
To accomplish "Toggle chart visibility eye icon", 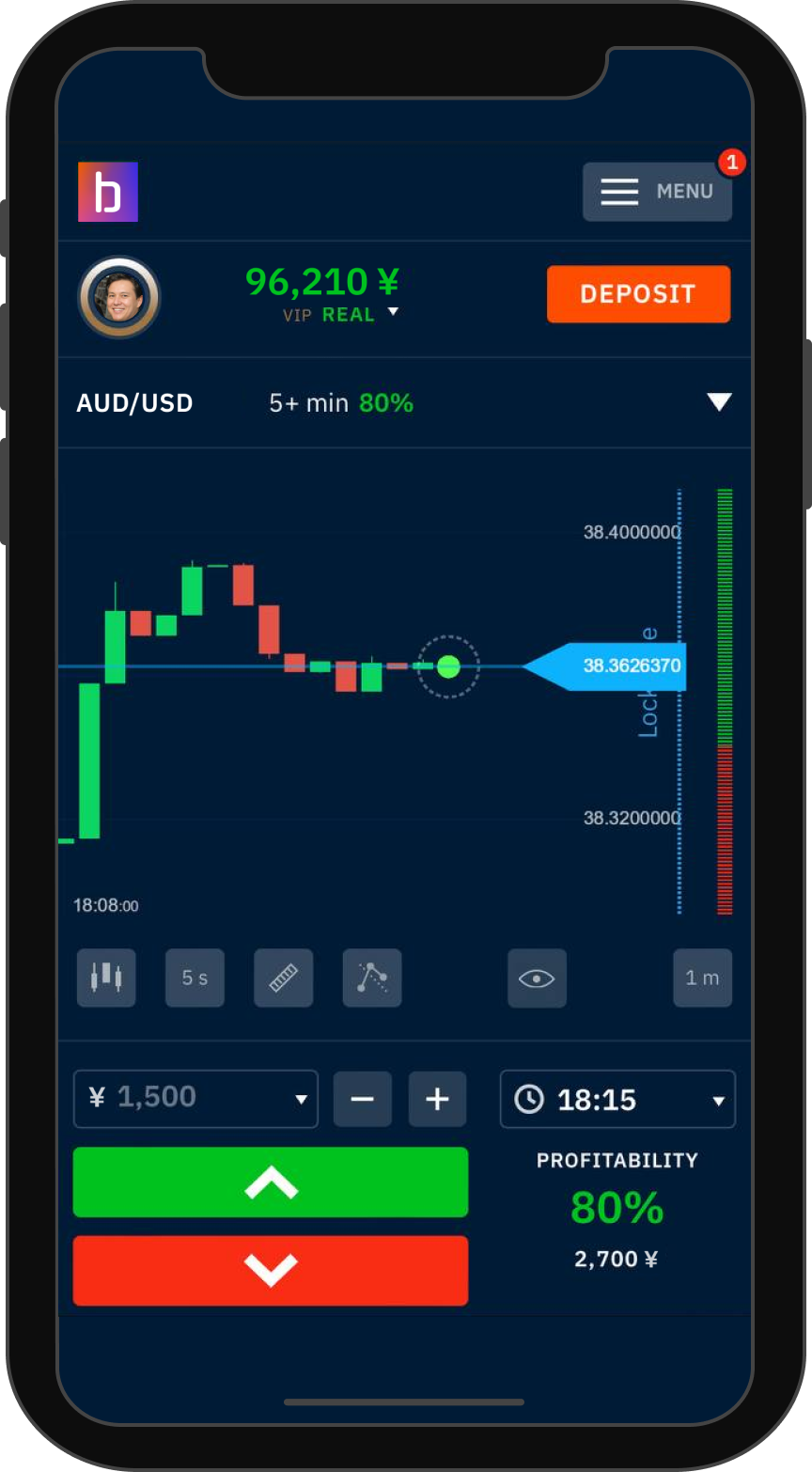I will [537, 978].
